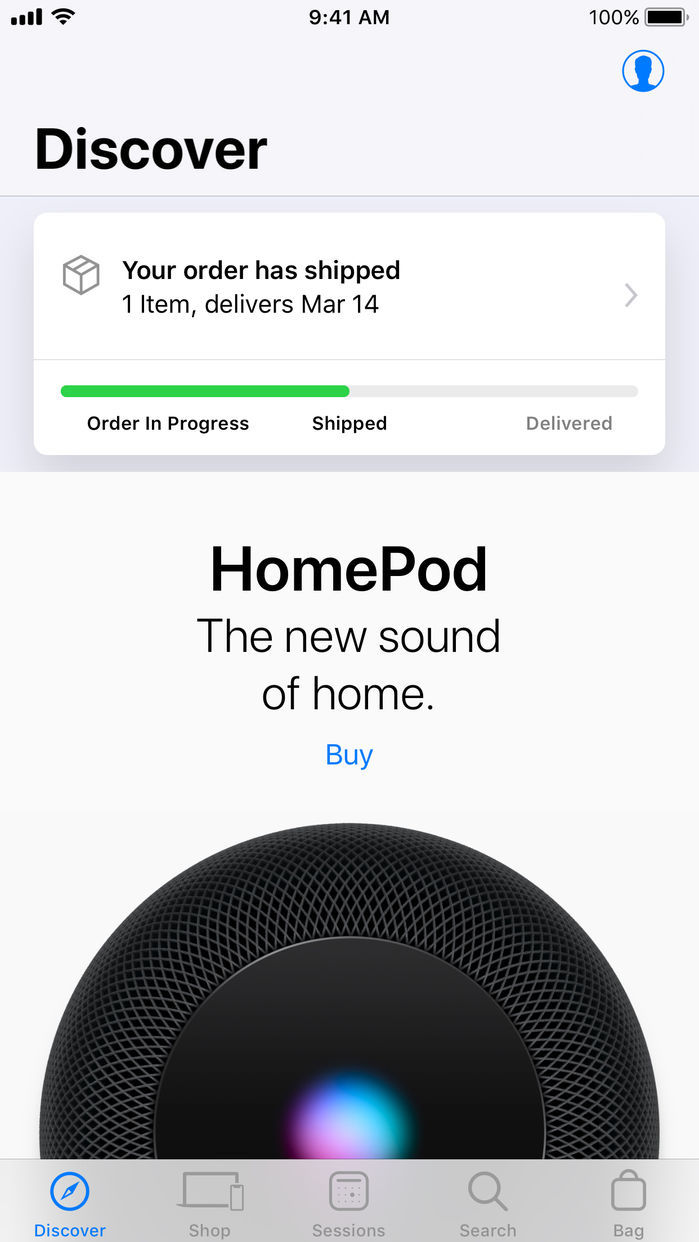699x1242 pixels.
Task: Open the Bag tab
Action: click(628, 1202)
